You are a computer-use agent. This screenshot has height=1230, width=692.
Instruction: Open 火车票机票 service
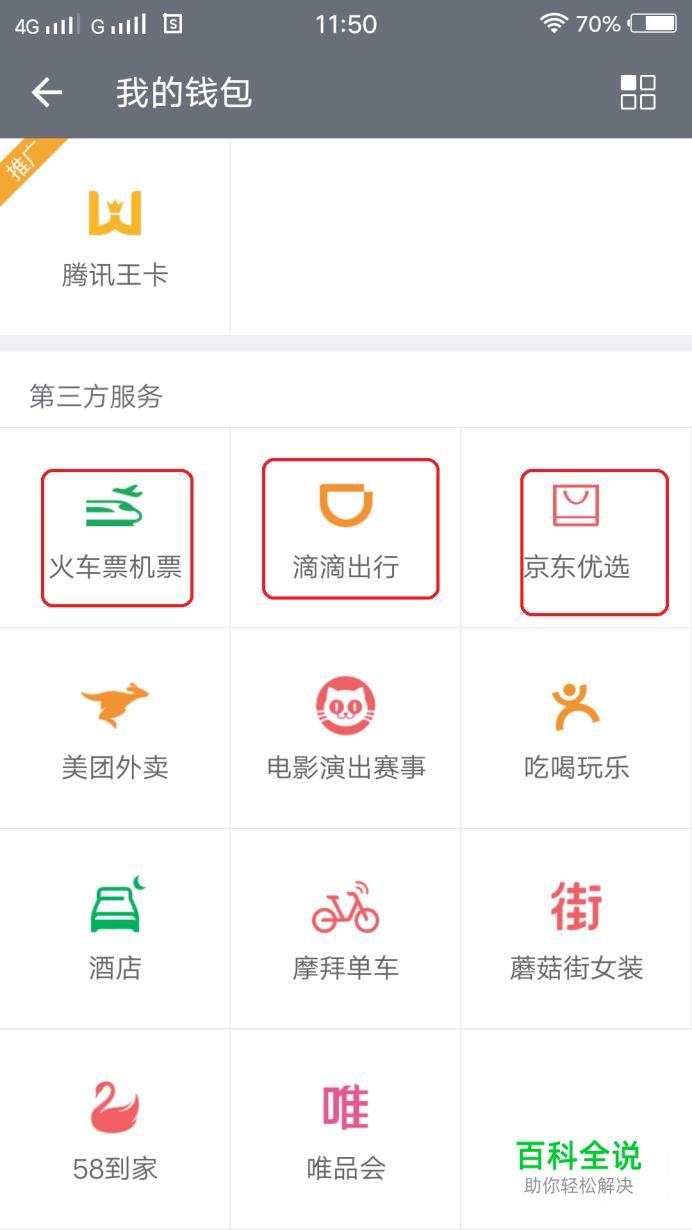115,528
